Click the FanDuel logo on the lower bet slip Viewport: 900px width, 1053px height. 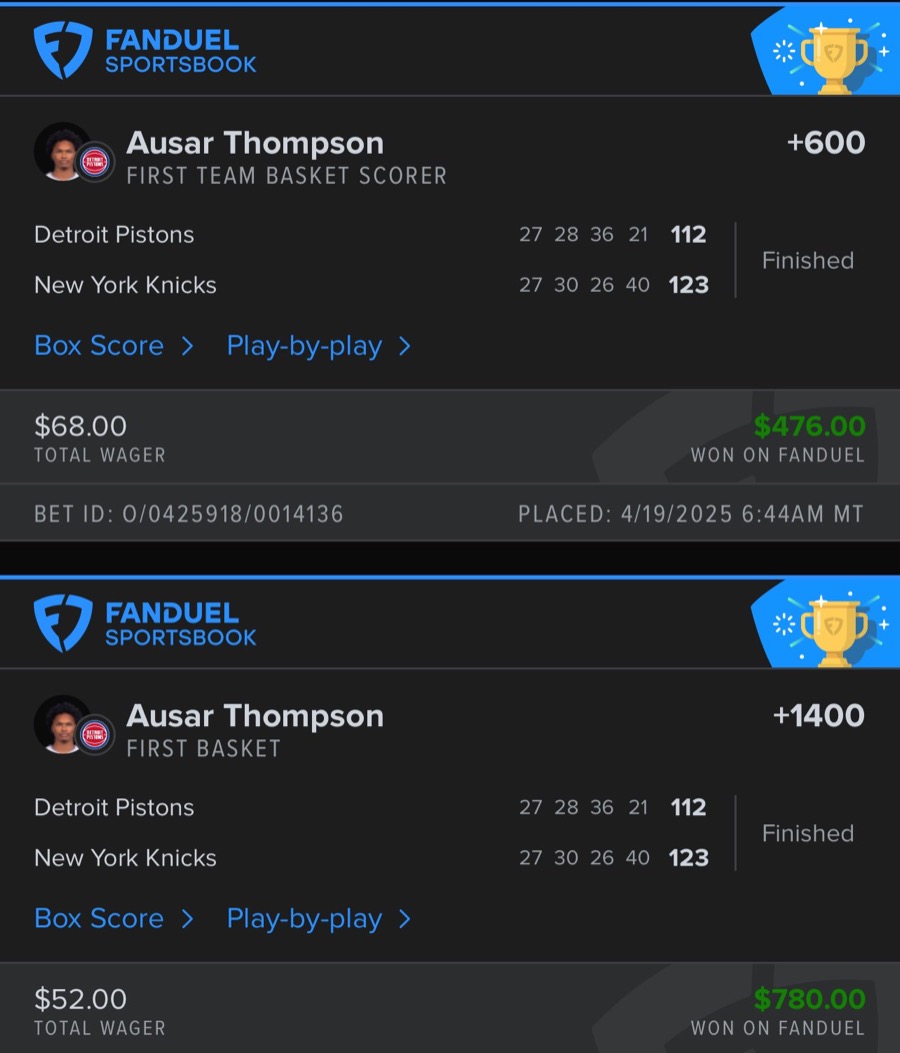pos(145,620)
